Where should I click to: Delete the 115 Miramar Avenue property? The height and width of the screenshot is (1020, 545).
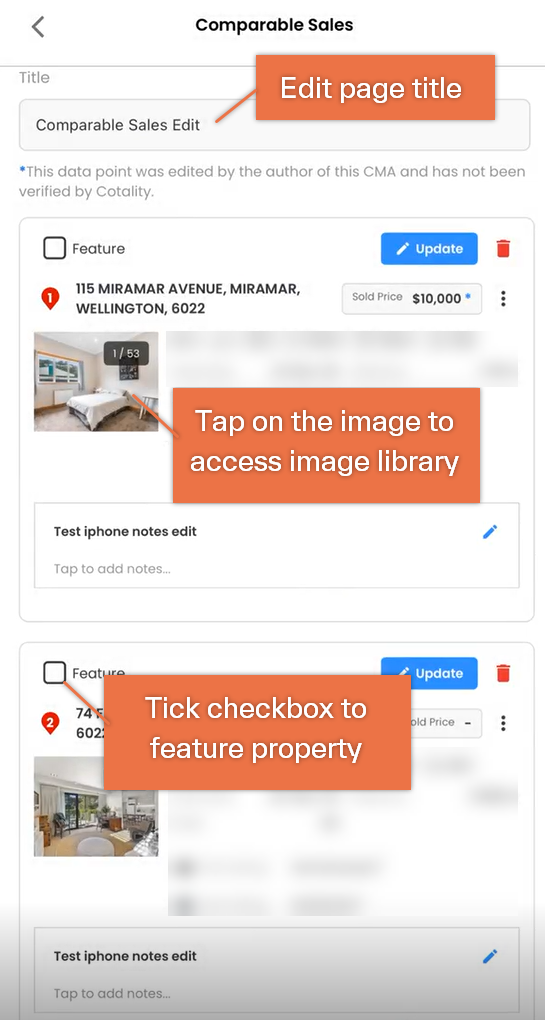pyautogui.click(x=503, y=248)
